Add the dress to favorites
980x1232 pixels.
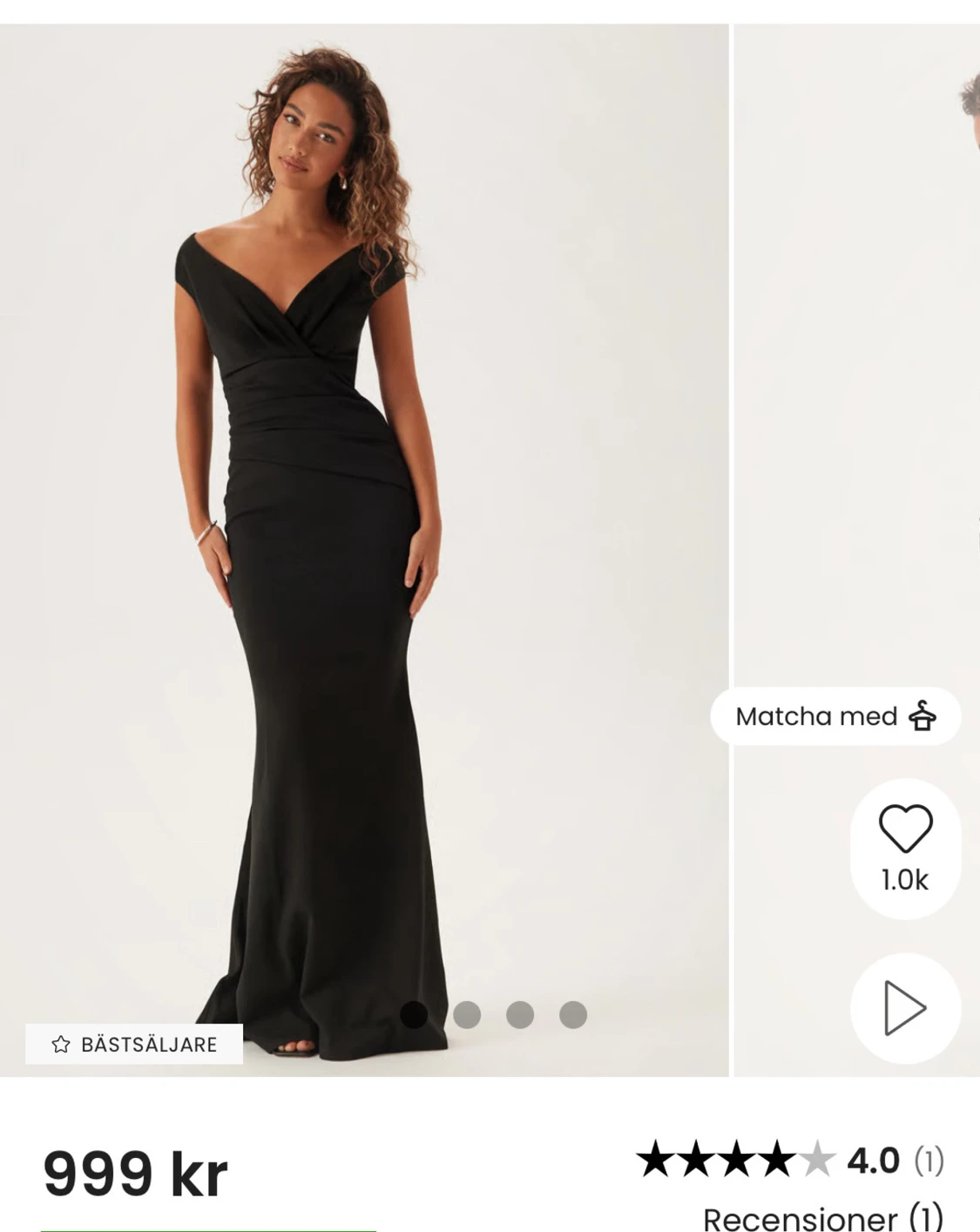coord(905,847)
